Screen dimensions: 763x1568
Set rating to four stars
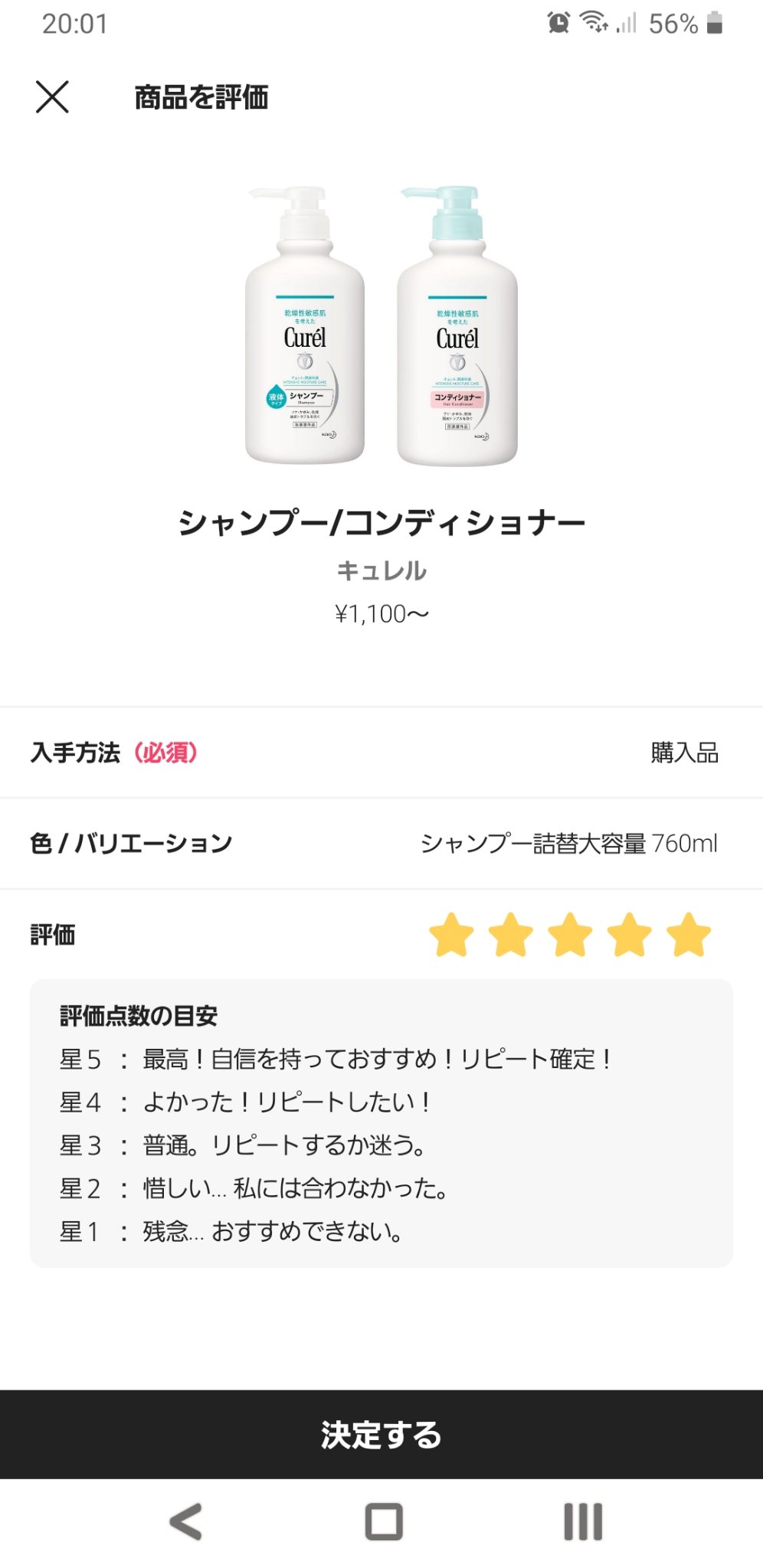coord(629,935)
